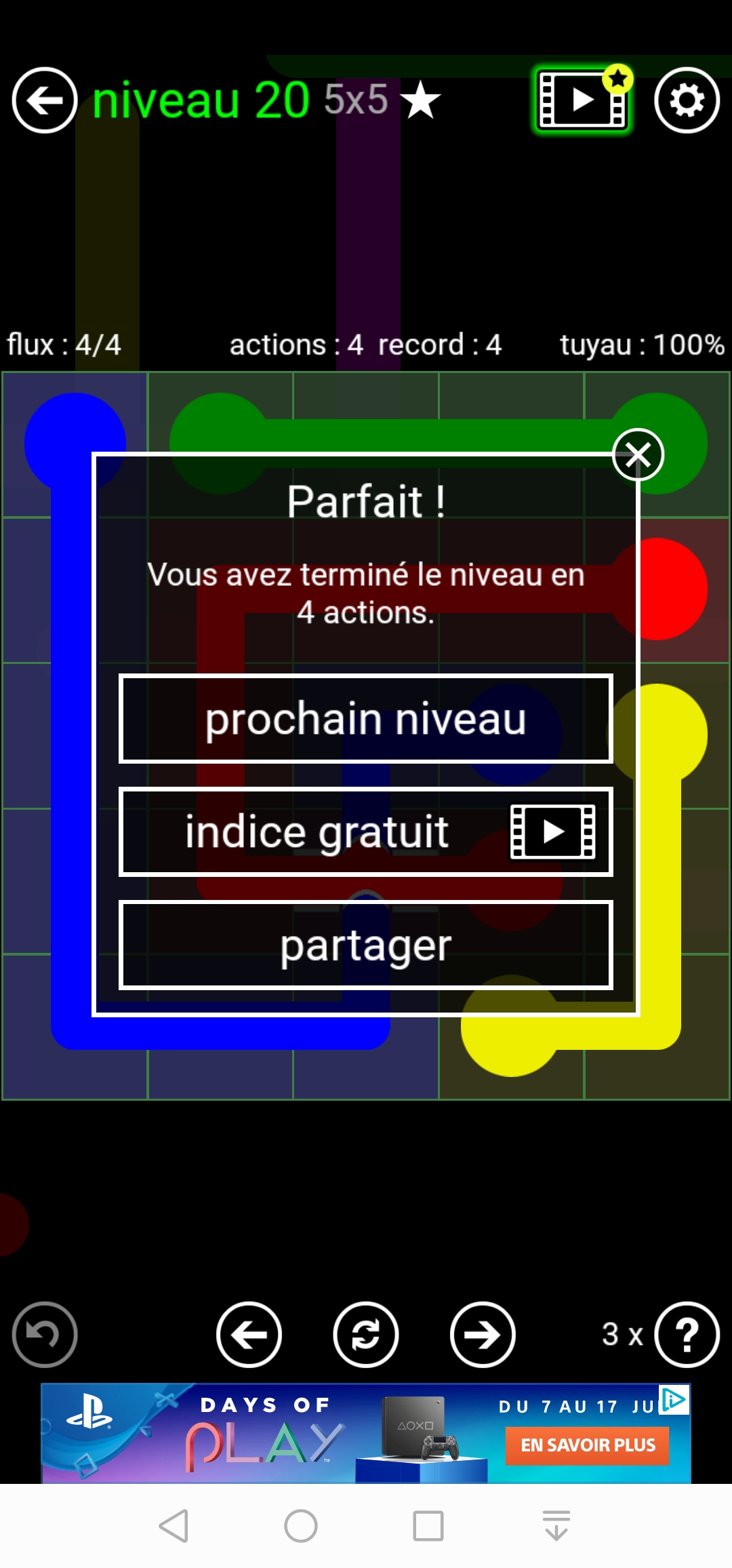Tap the system home button

301,1527
